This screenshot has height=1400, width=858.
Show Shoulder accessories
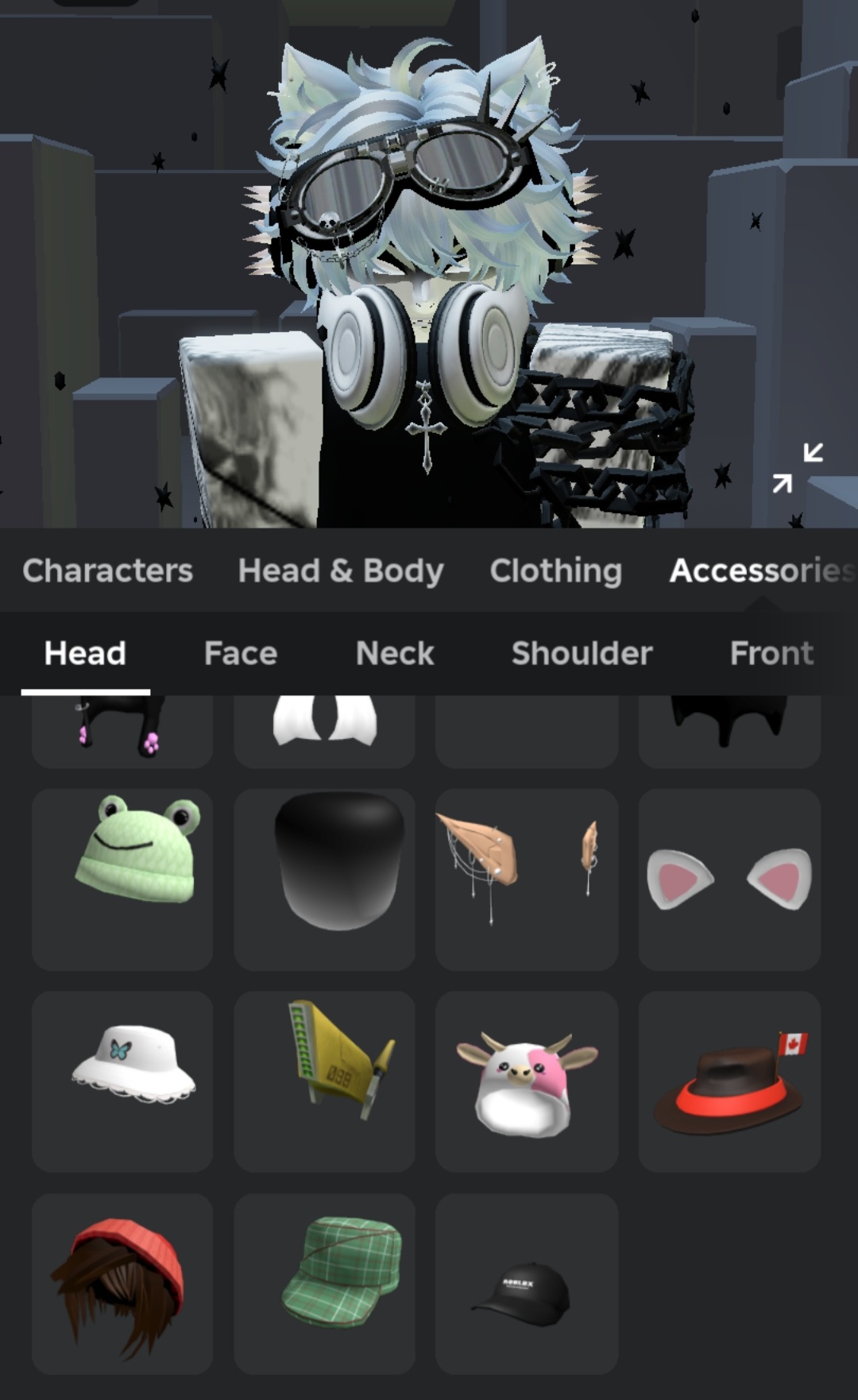582,653
